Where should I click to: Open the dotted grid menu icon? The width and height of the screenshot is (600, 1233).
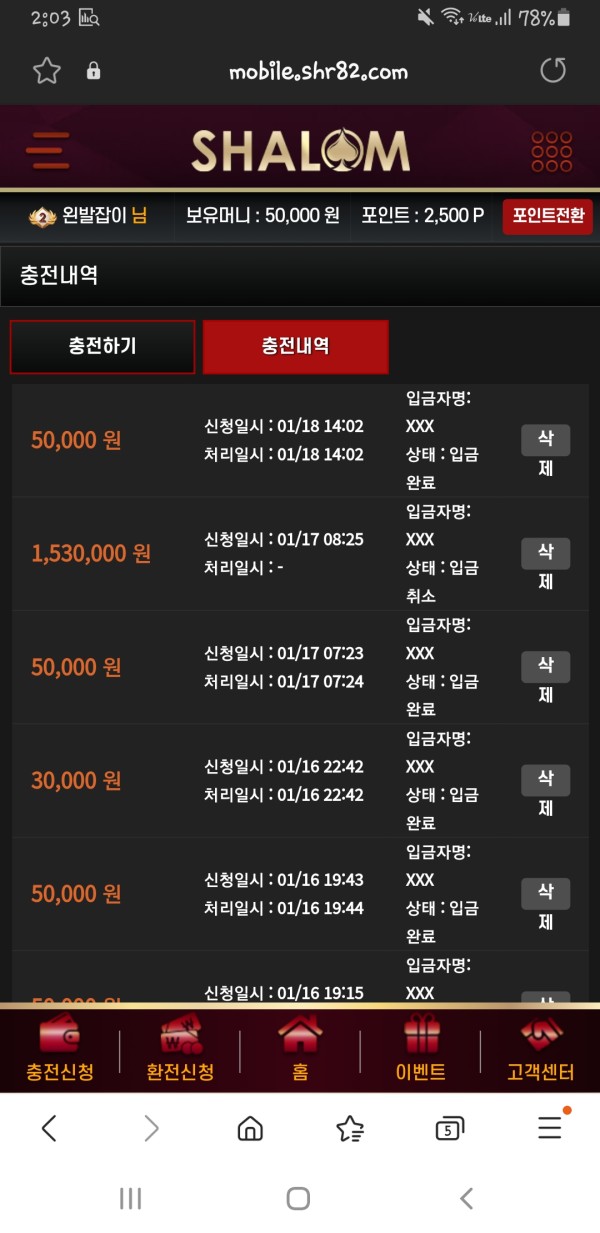pos(551,151)
